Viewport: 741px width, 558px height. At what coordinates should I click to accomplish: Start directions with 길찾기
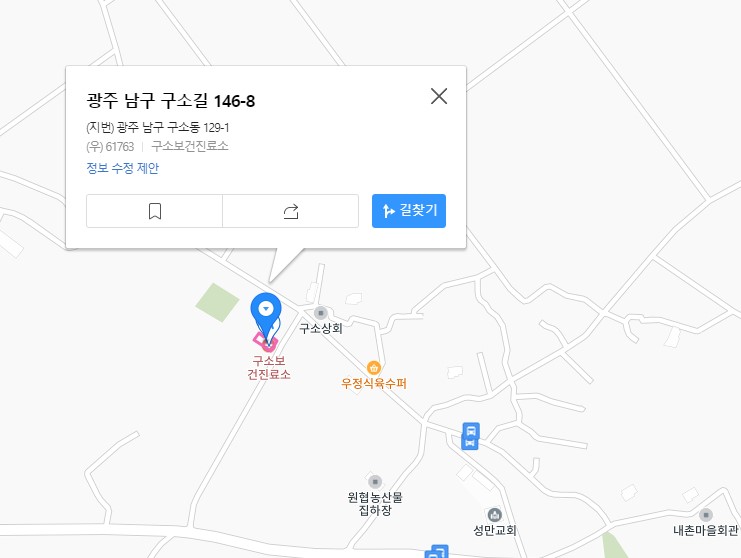(x=408, y=211)
